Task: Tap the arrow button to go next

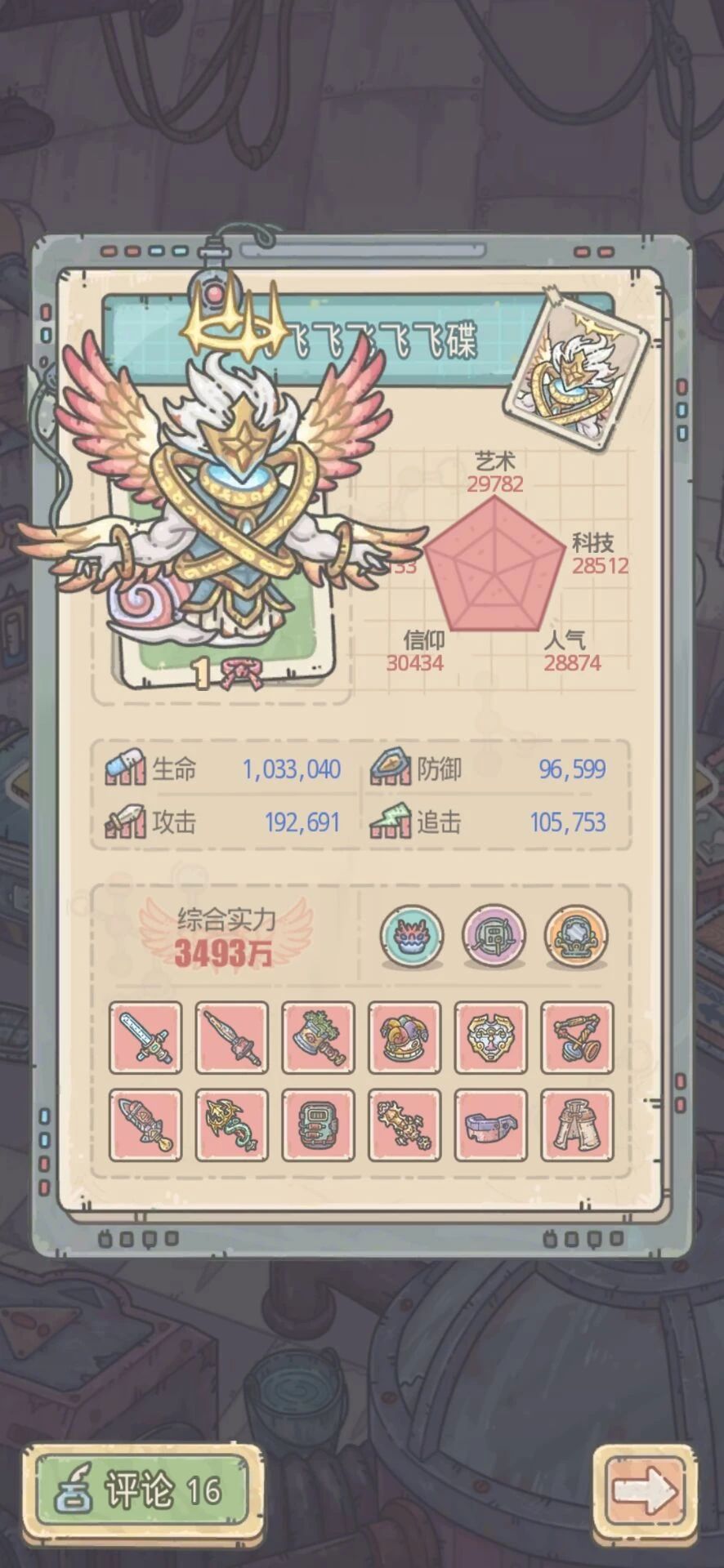Action: click(645, 1490)
